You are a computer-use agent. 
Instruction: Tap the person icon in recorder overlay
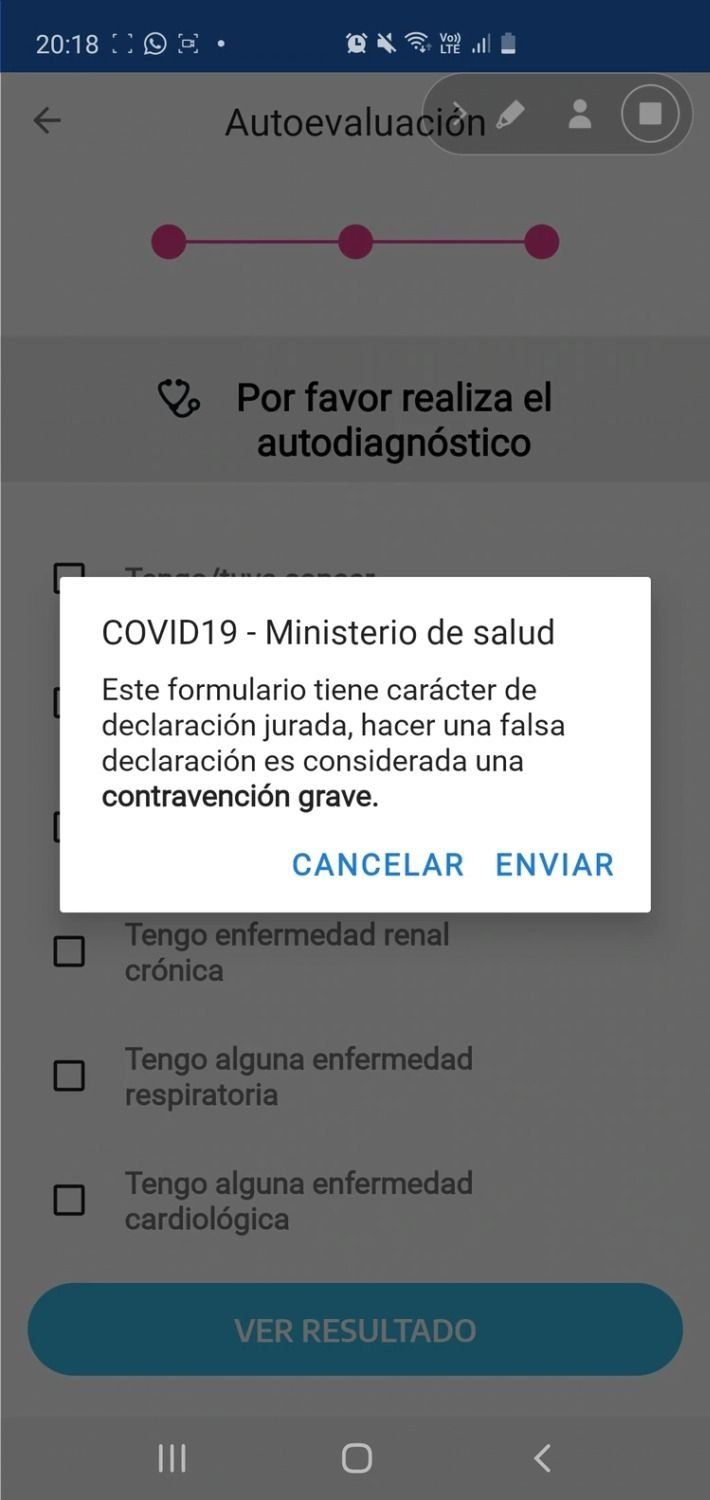click(x=580, y=114)
